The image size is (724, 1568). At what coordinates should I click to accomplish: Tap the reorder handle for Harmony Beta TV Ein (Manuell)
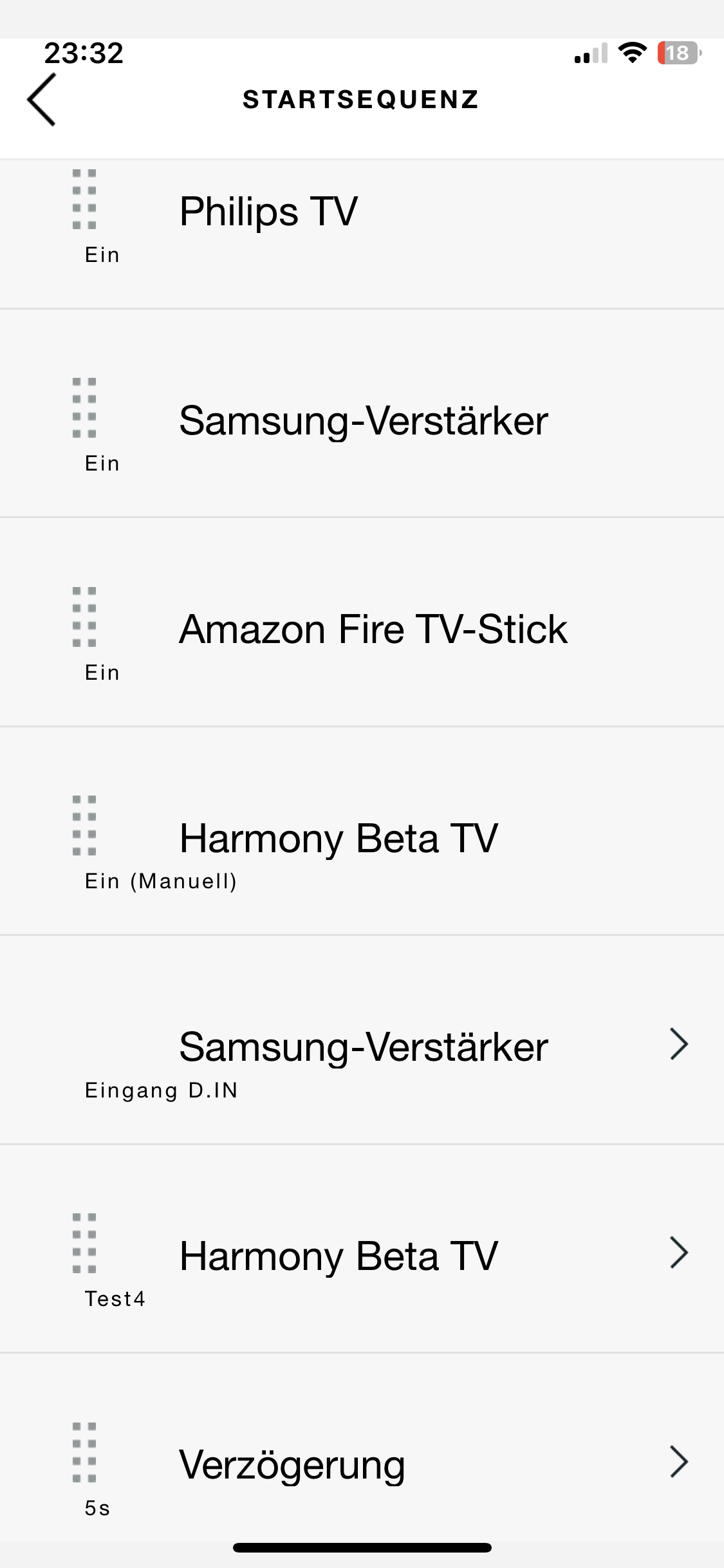(x=84, y=826)
